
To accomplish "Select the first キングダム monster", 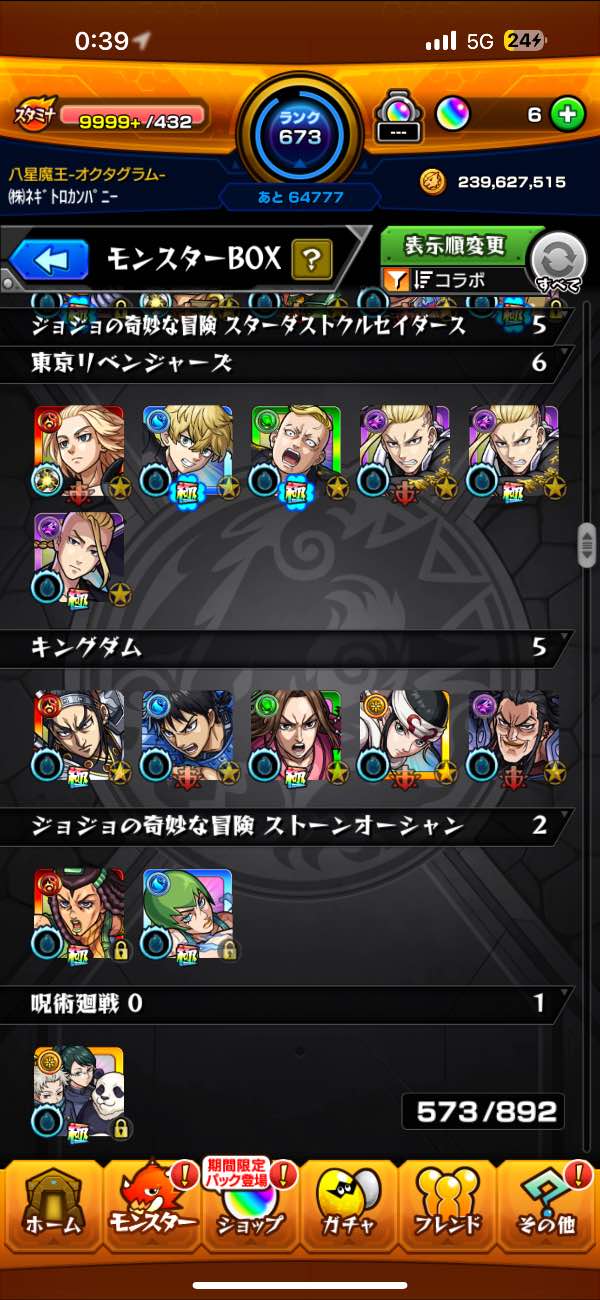I will tap(79, 735).
